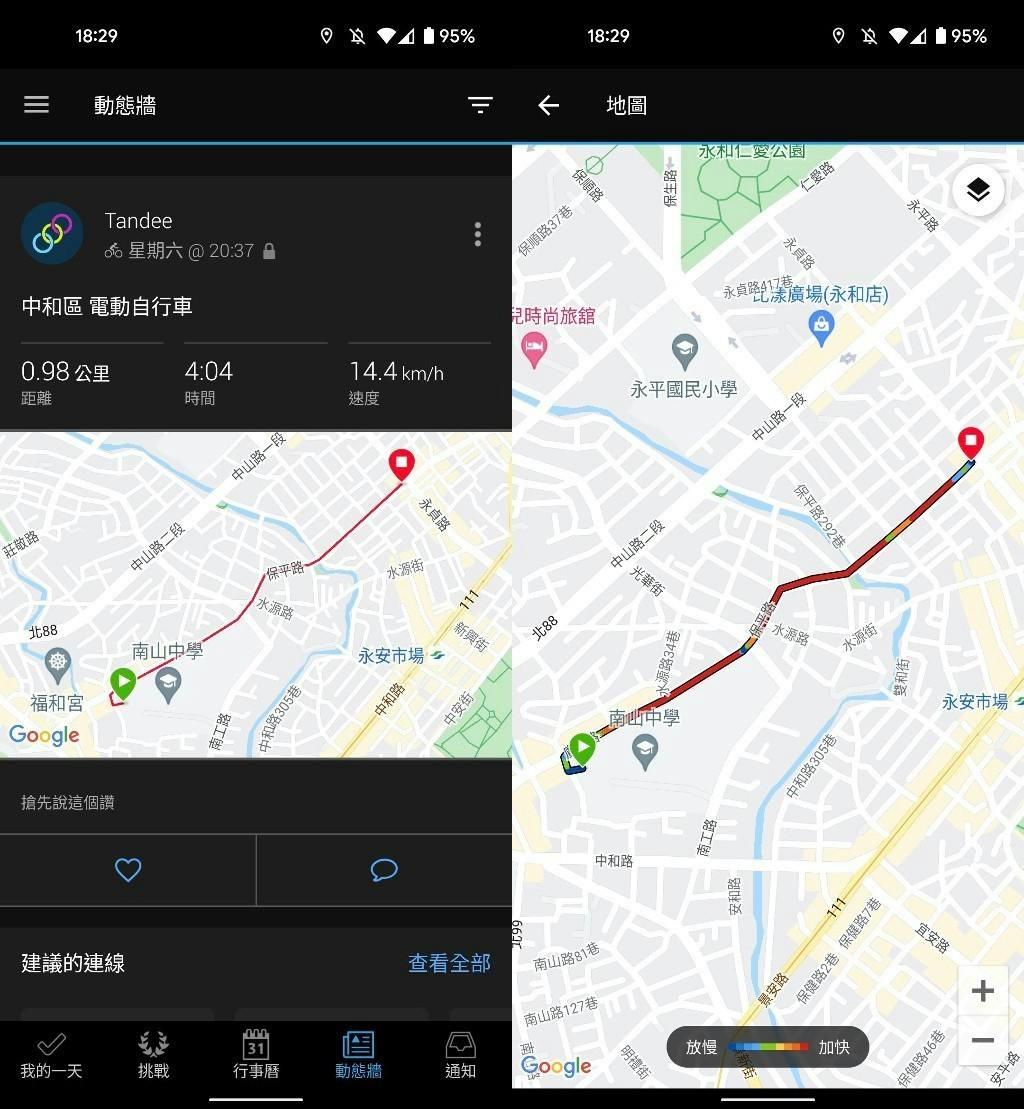Open the feed filter icon
The height and width of the screenshot is (1109, 1024).
[480, 105]
